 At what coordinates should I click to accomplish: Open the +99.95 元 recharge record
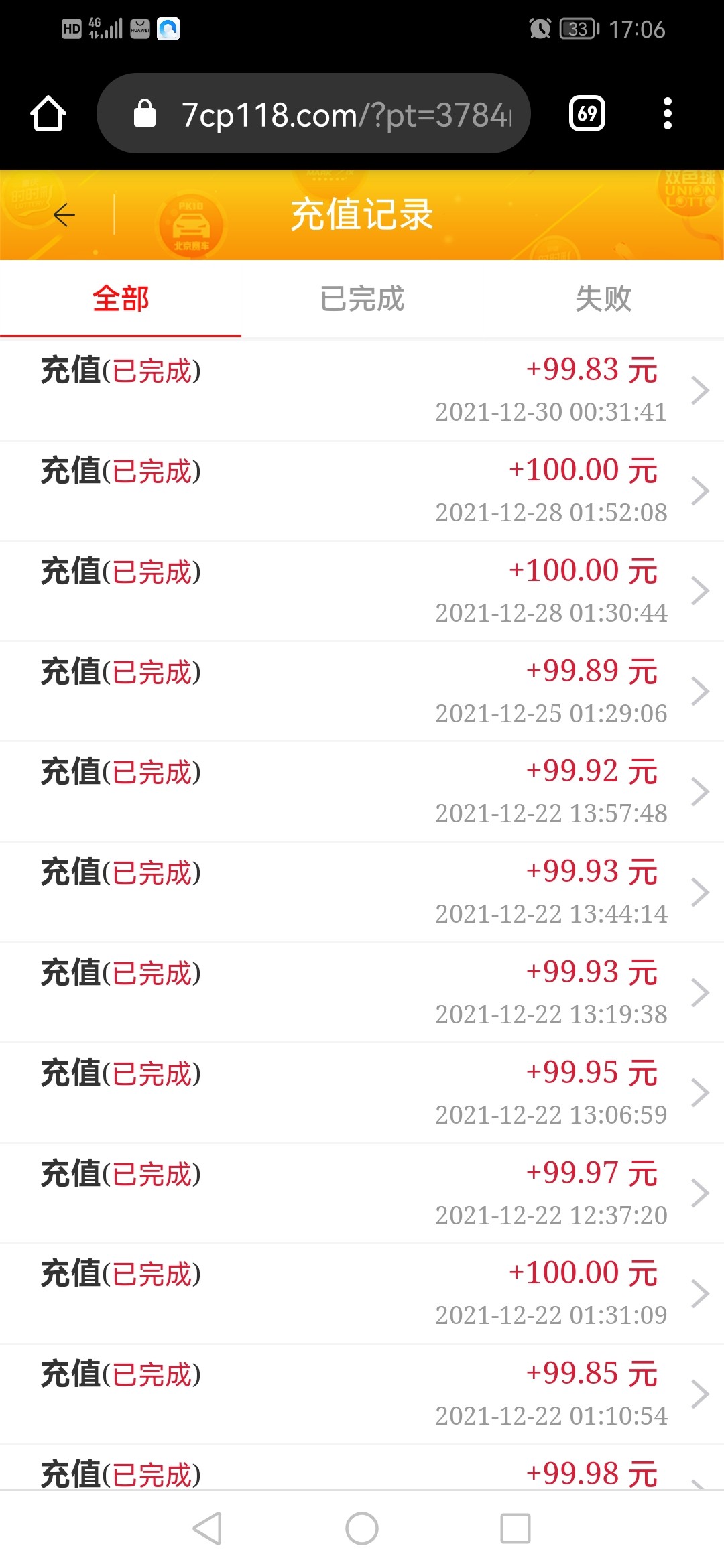362,1093
